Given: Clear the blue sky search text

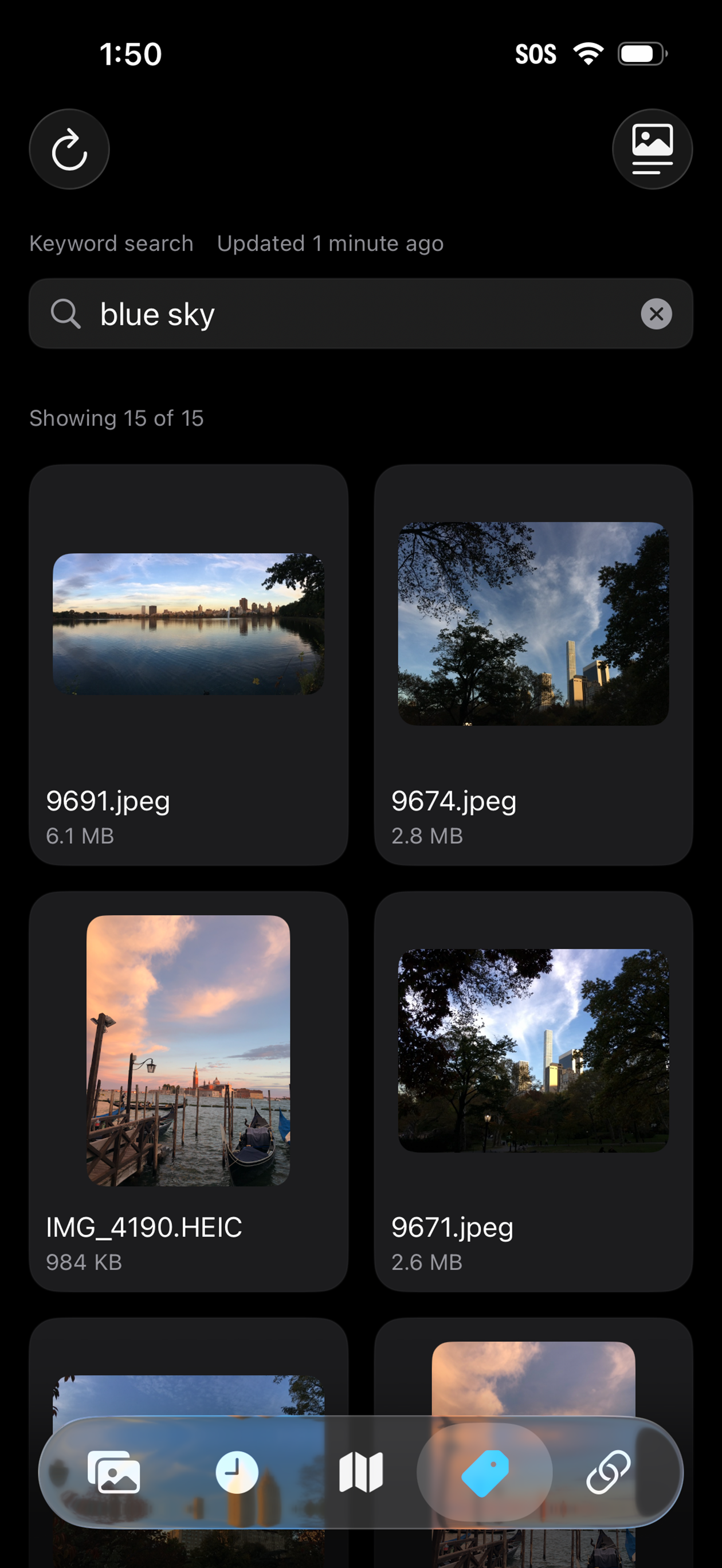Looking at the screenshot, I should click(x=656, y=314).
